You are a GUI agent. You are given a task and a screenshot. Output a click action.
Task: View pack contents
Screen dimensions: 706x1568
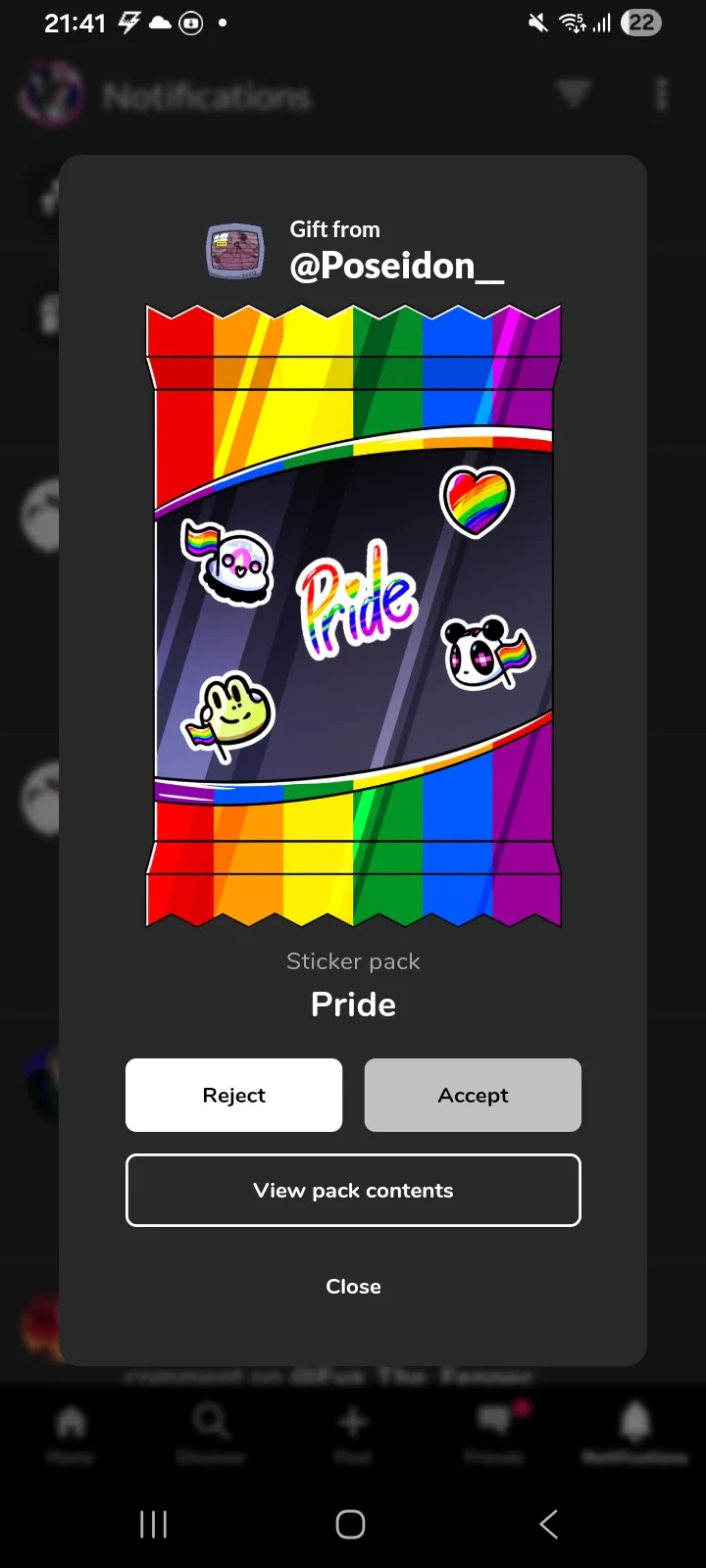[353, 1190]
